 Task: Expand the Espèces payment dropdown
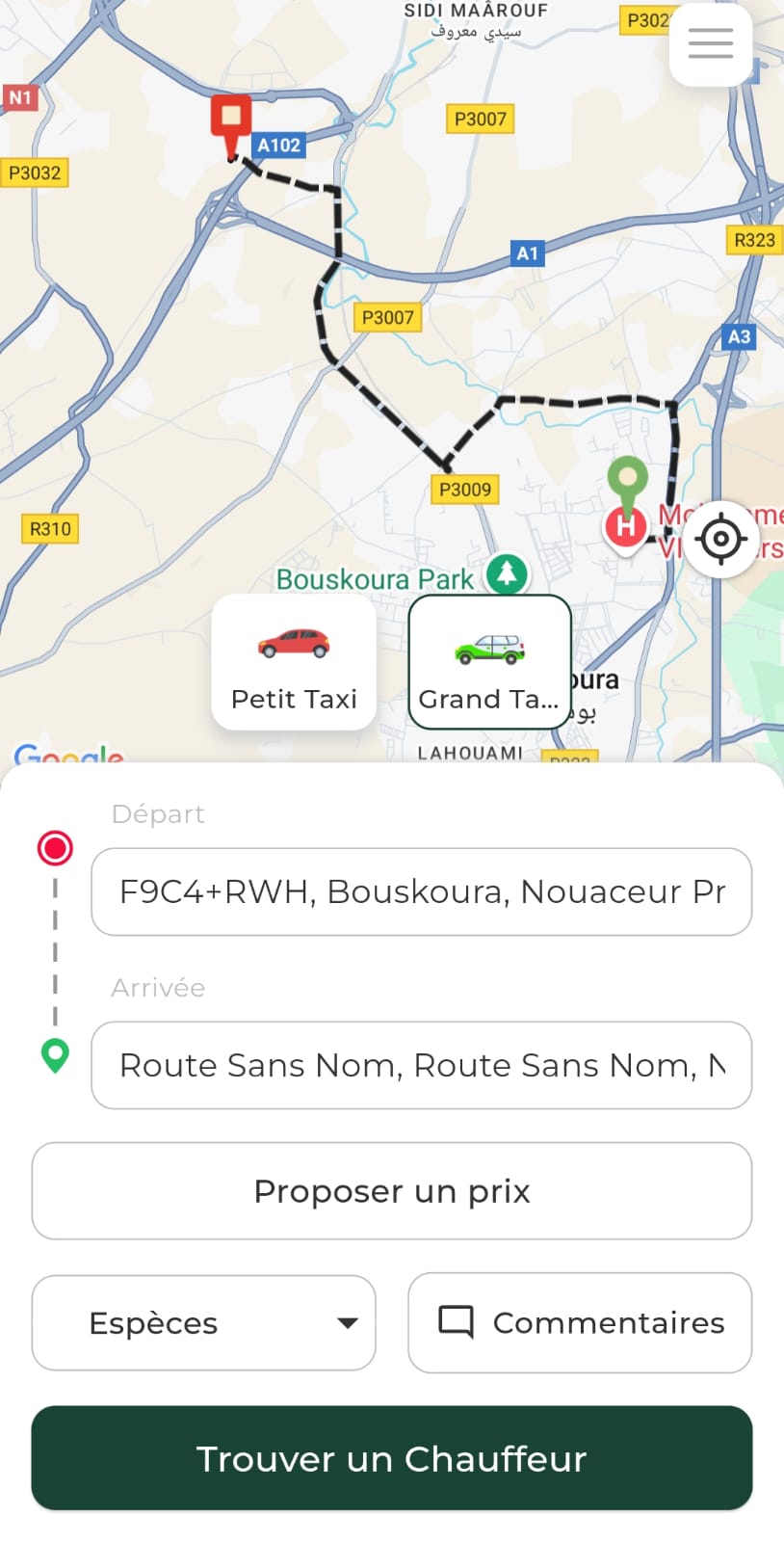[x=203, y=1323]
